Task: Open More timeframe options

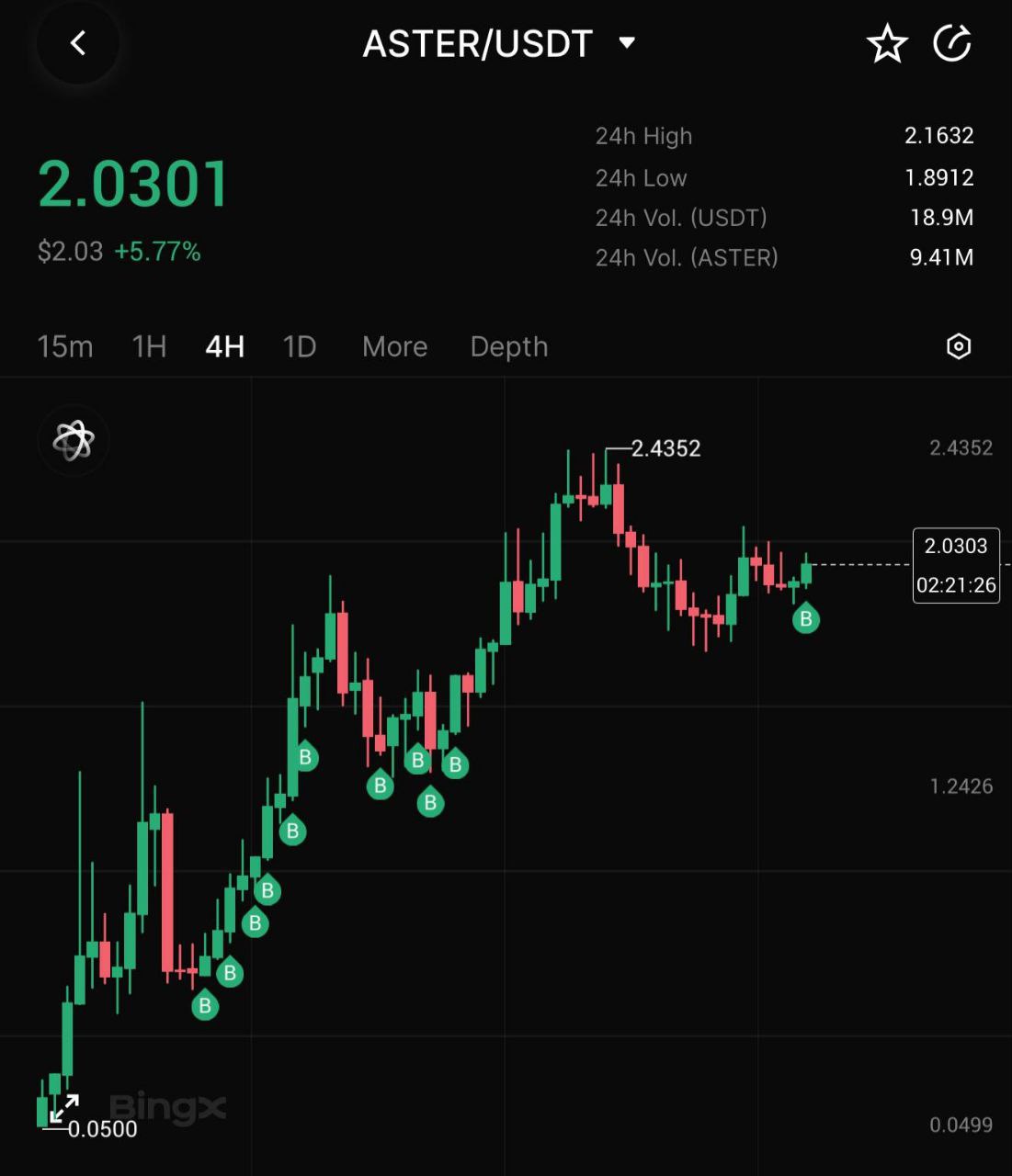Action: (x=394, y=346)
